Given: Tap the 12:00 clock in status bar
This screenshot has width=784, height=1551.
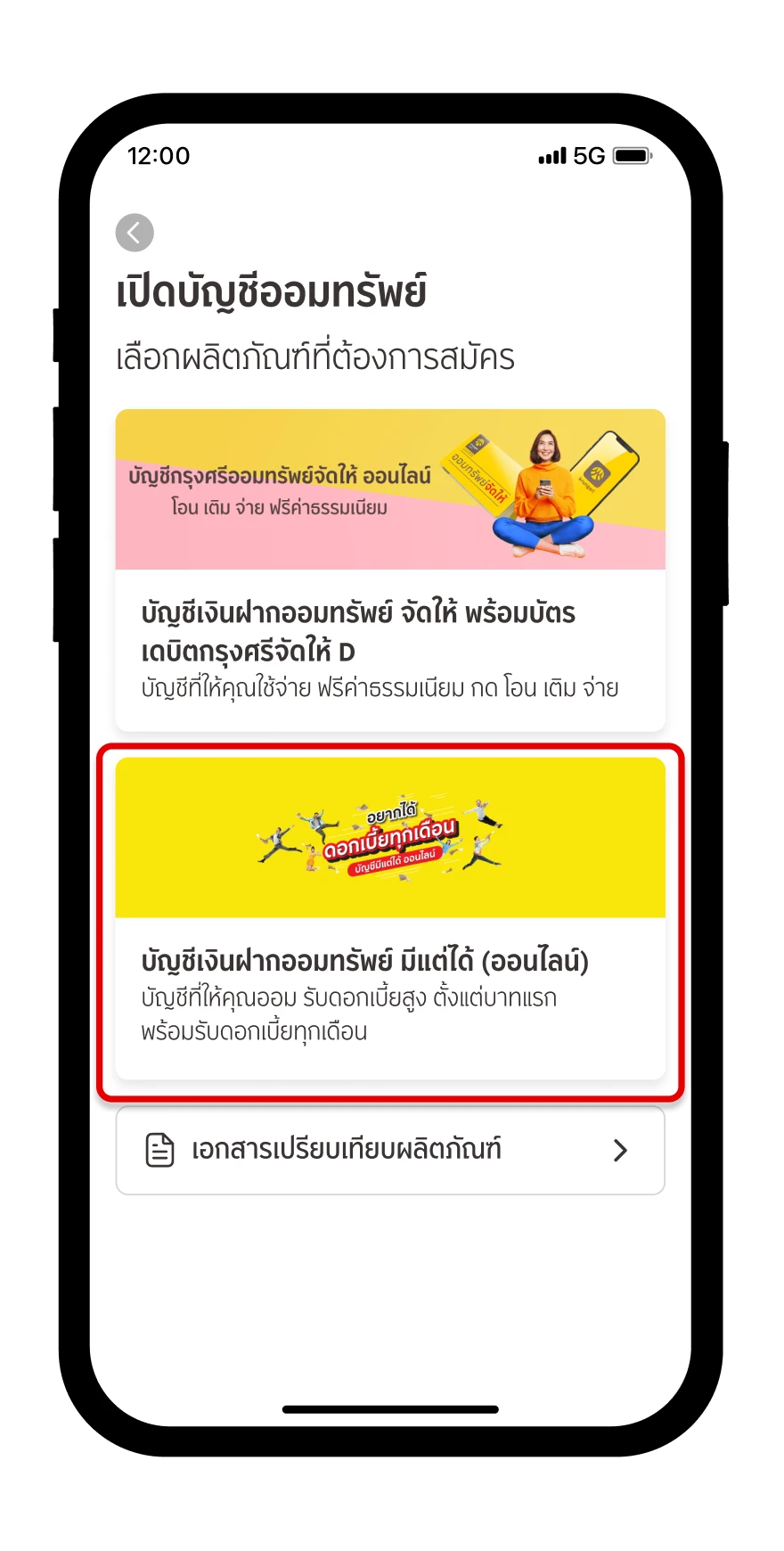Looking at the screenshot, I should [159, 155].
